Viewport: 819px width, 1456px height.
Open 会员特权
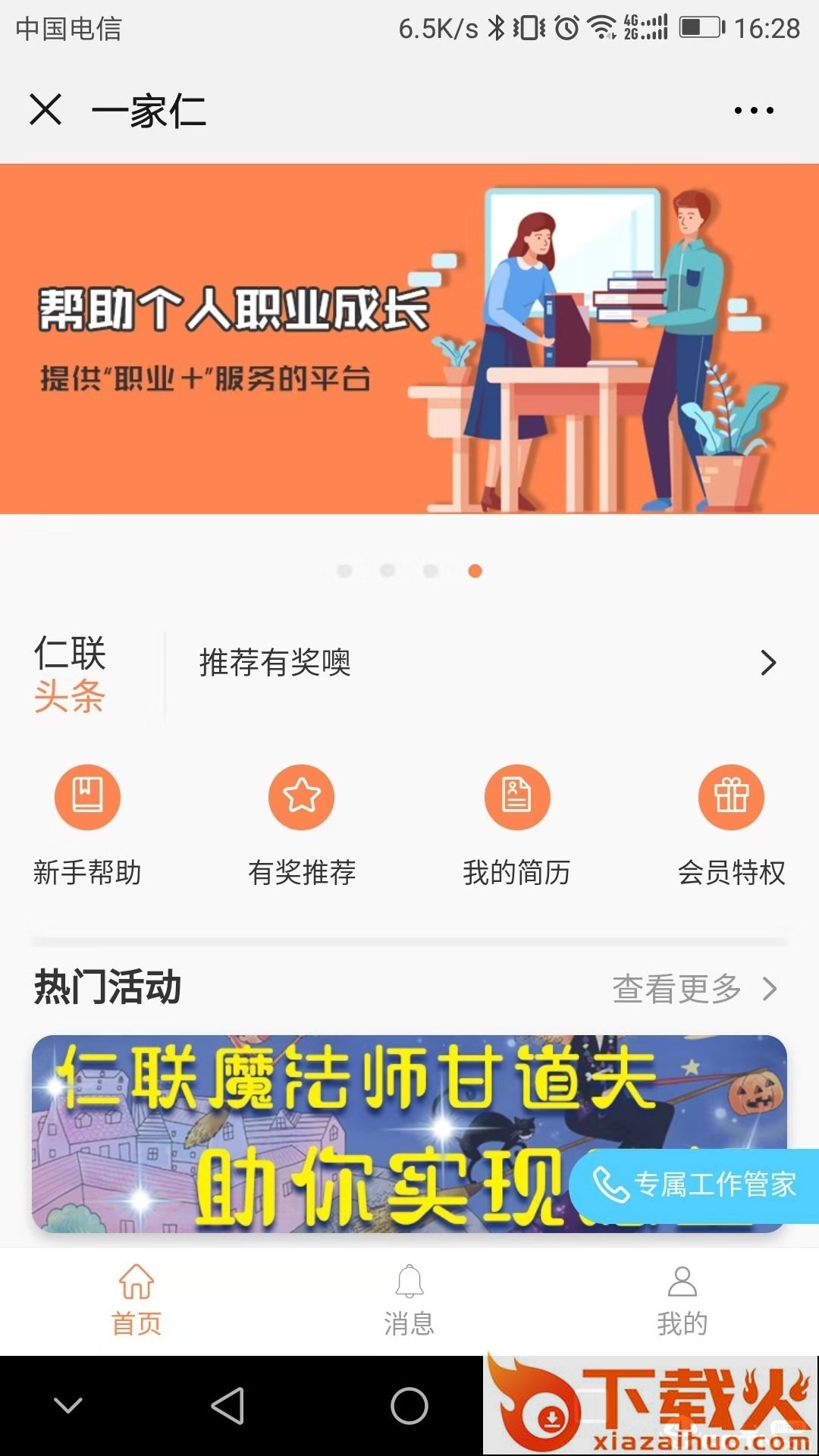coord(731,824)
